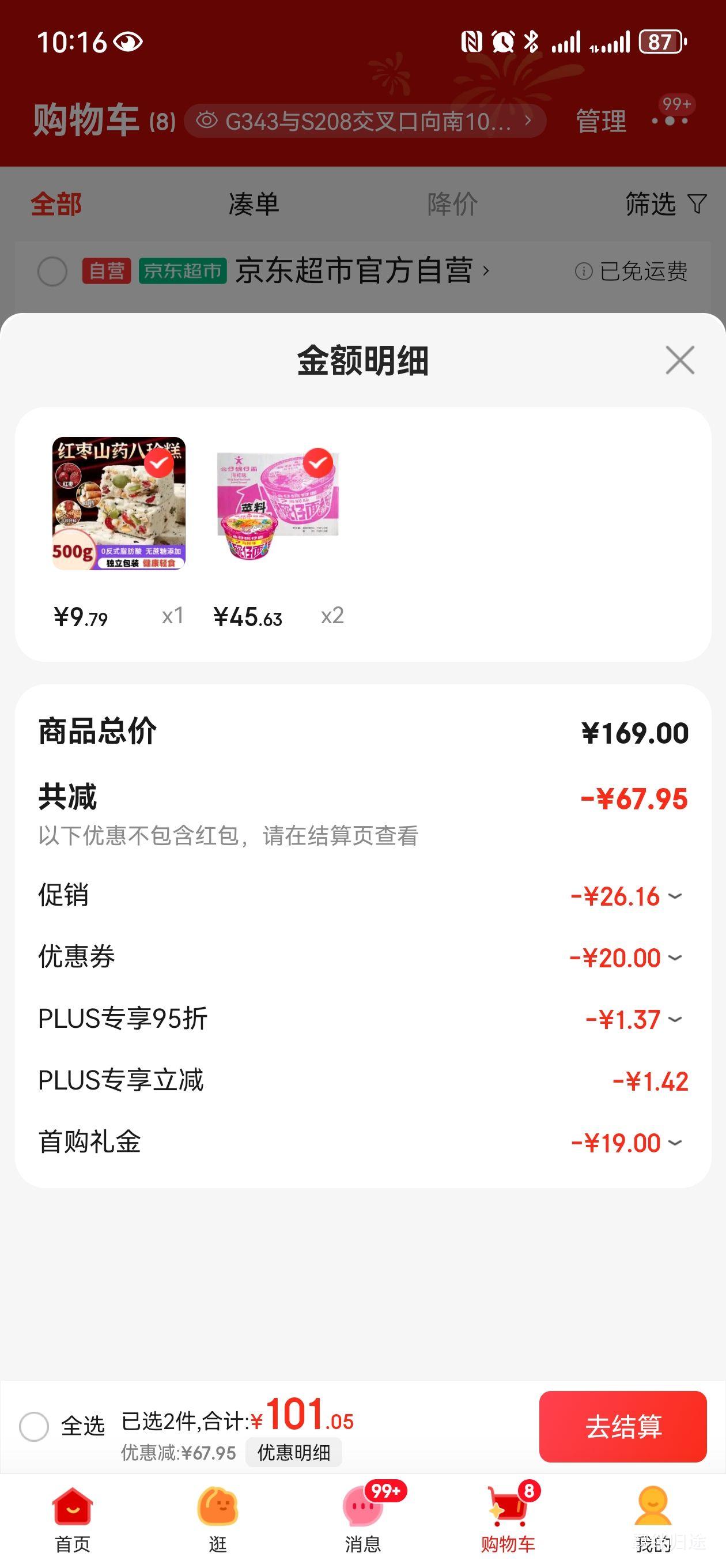Screen dimensions: 726x1568
Task: Tap the 购物车 cart icon with badge 8
Action: click(509, 1505)
